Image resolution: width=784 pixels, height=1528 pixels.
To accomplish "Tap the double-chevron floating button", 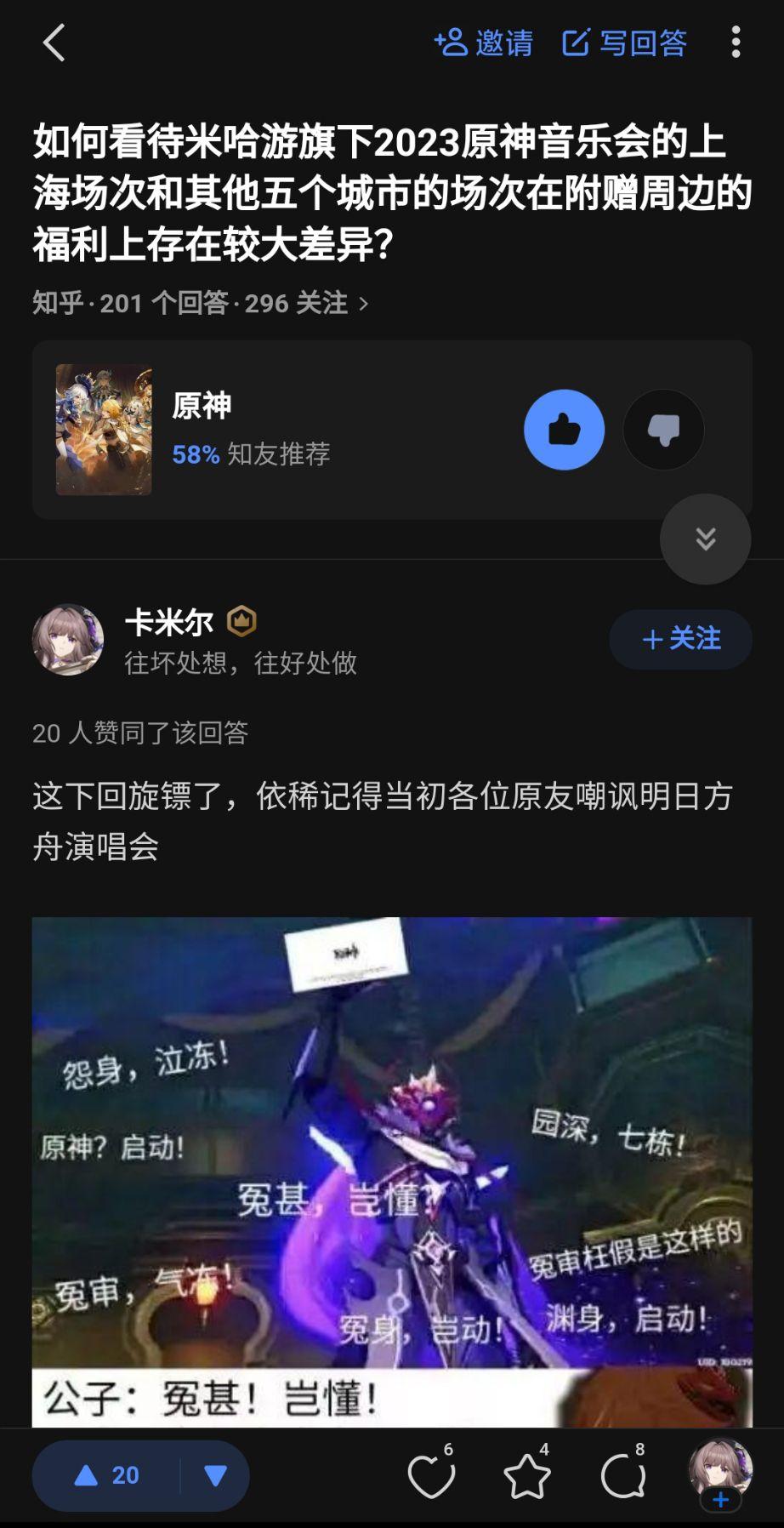I will (706, 539).
